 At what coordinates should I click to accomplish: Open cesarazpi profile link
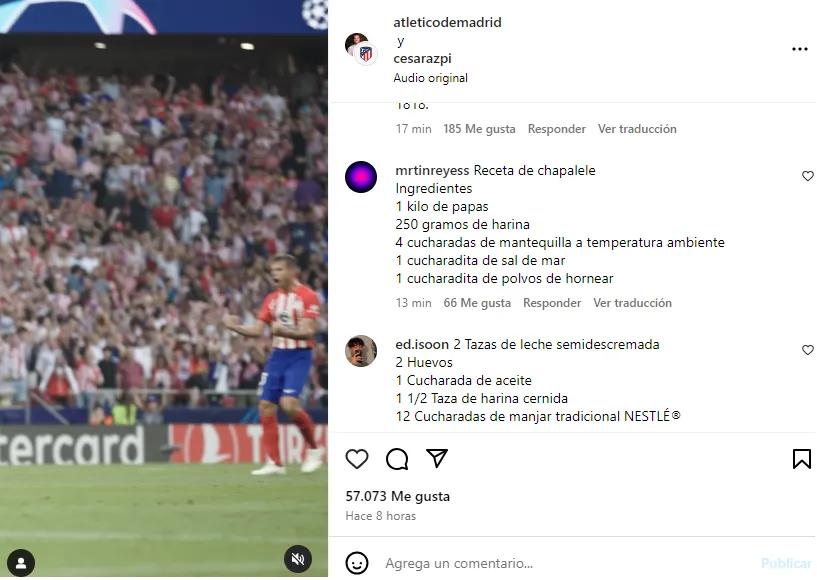422,59
